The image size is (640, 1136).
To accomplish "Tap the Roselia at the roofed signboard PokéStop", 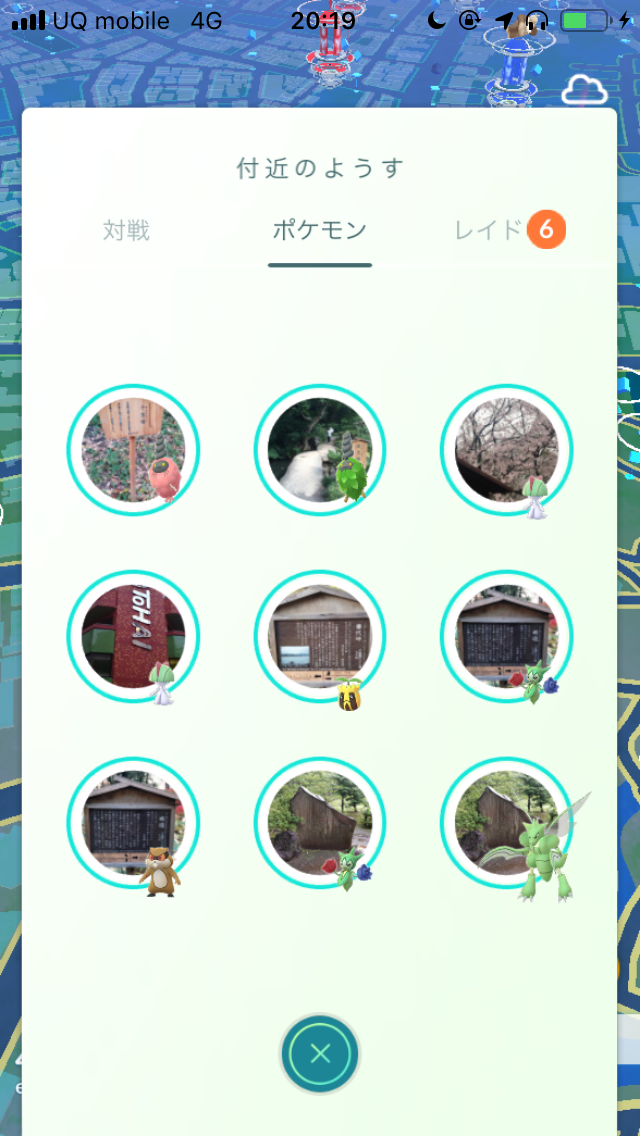I will click(x=507, y=636).
